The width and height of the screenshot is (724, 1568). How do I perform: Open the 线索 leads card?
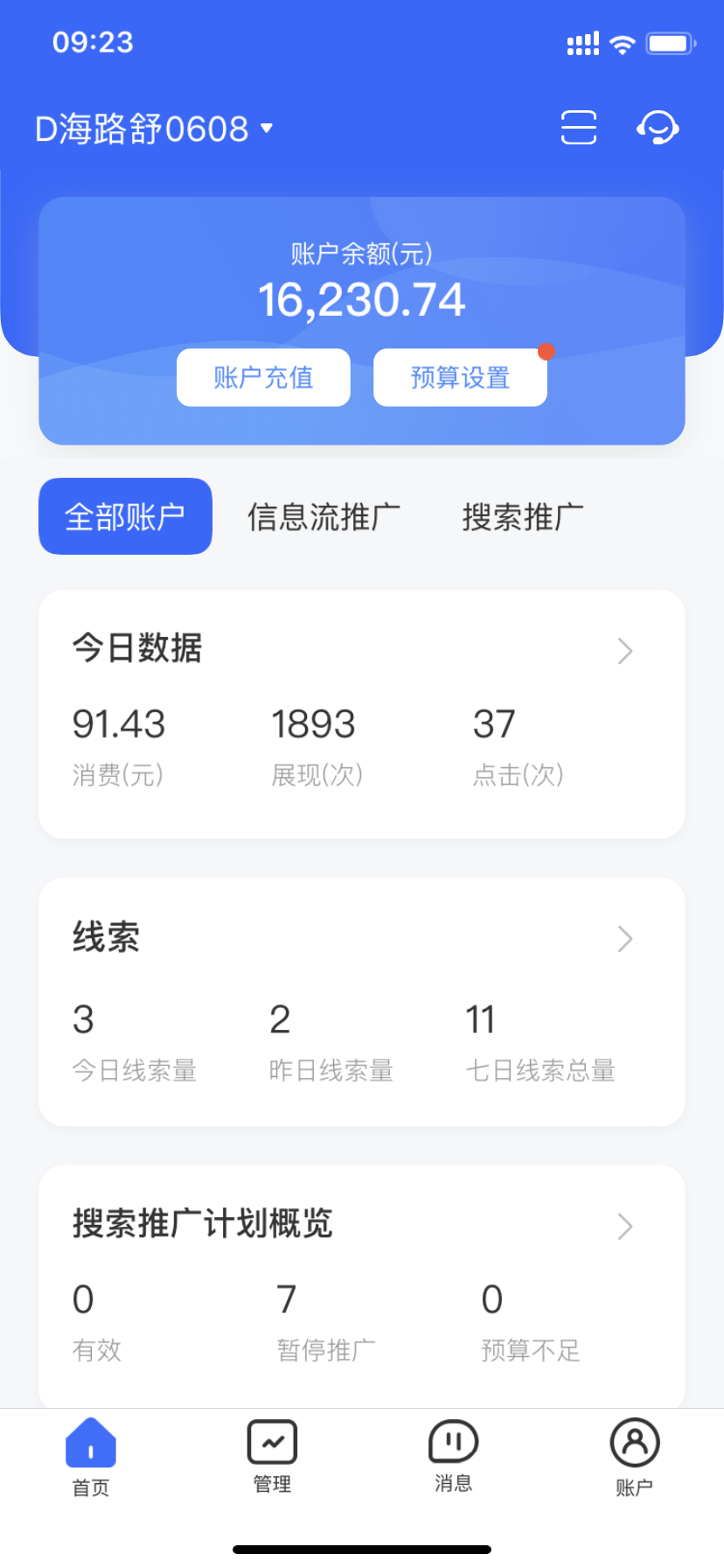coord(623,938)
